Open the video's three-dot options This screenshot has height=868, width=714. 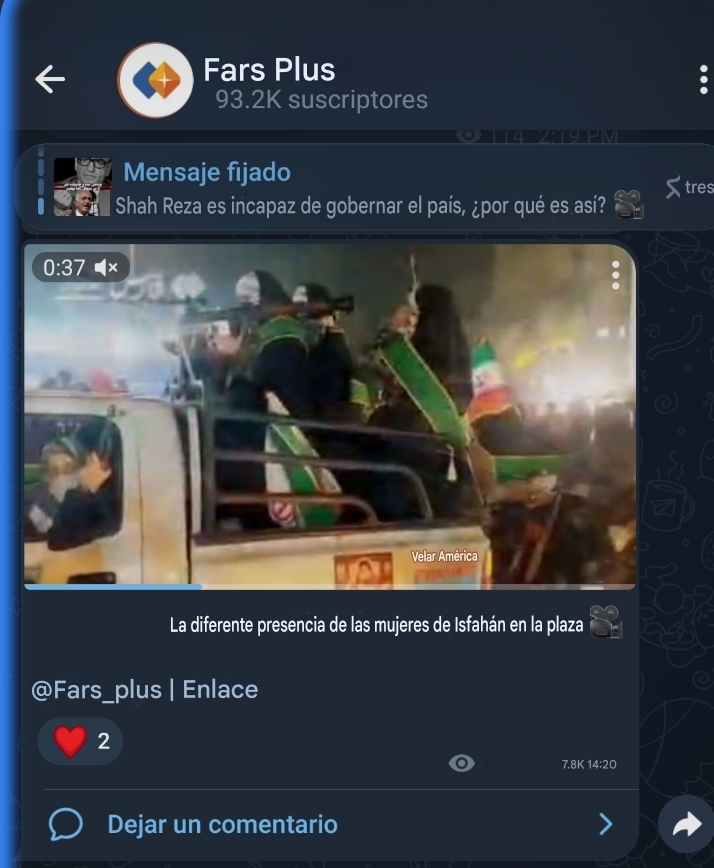pos(615,274)
